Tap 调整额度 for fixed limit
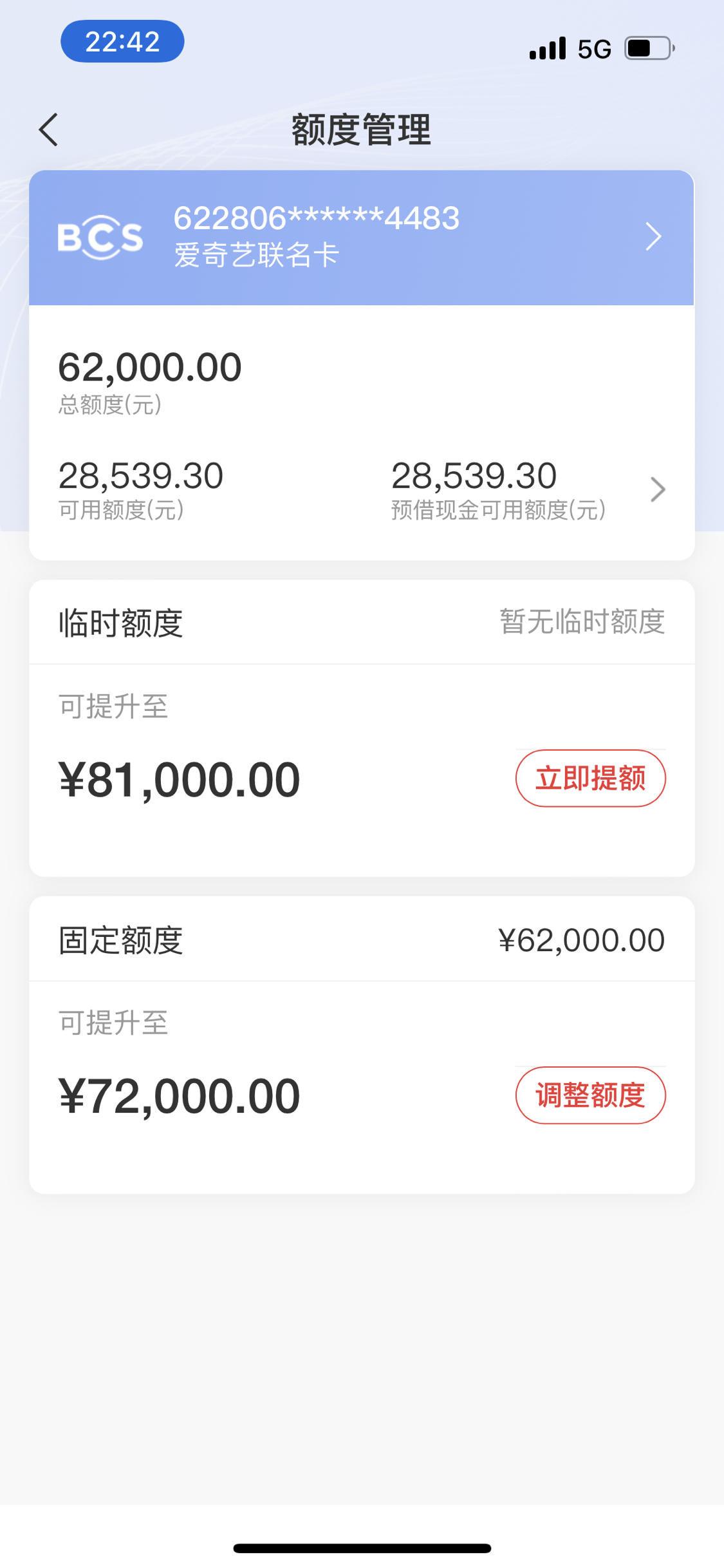This screenshot has height=1568, width=724. tap(590, 1095)
